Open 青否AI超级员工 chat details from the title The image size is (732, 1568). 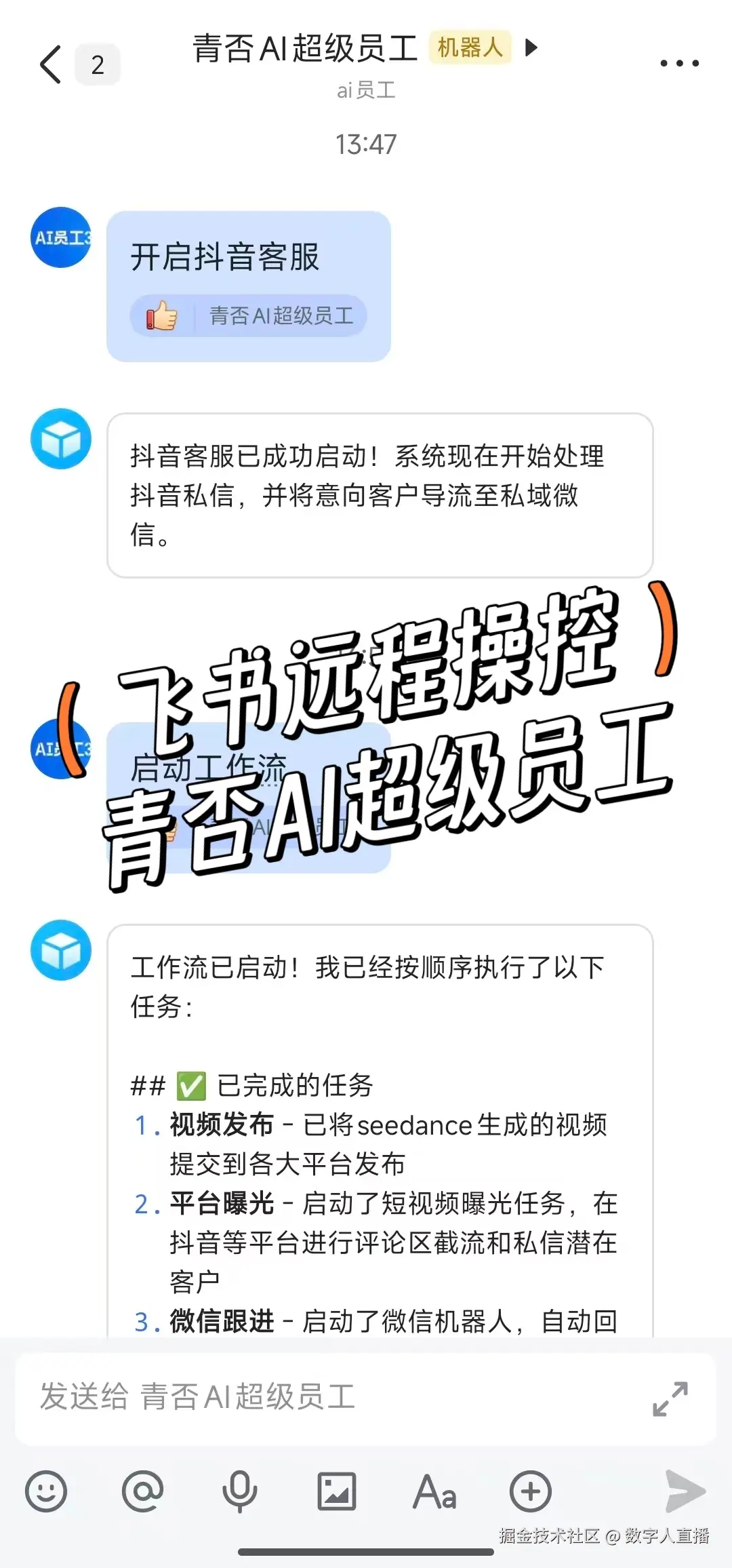[x=305, y=49]
